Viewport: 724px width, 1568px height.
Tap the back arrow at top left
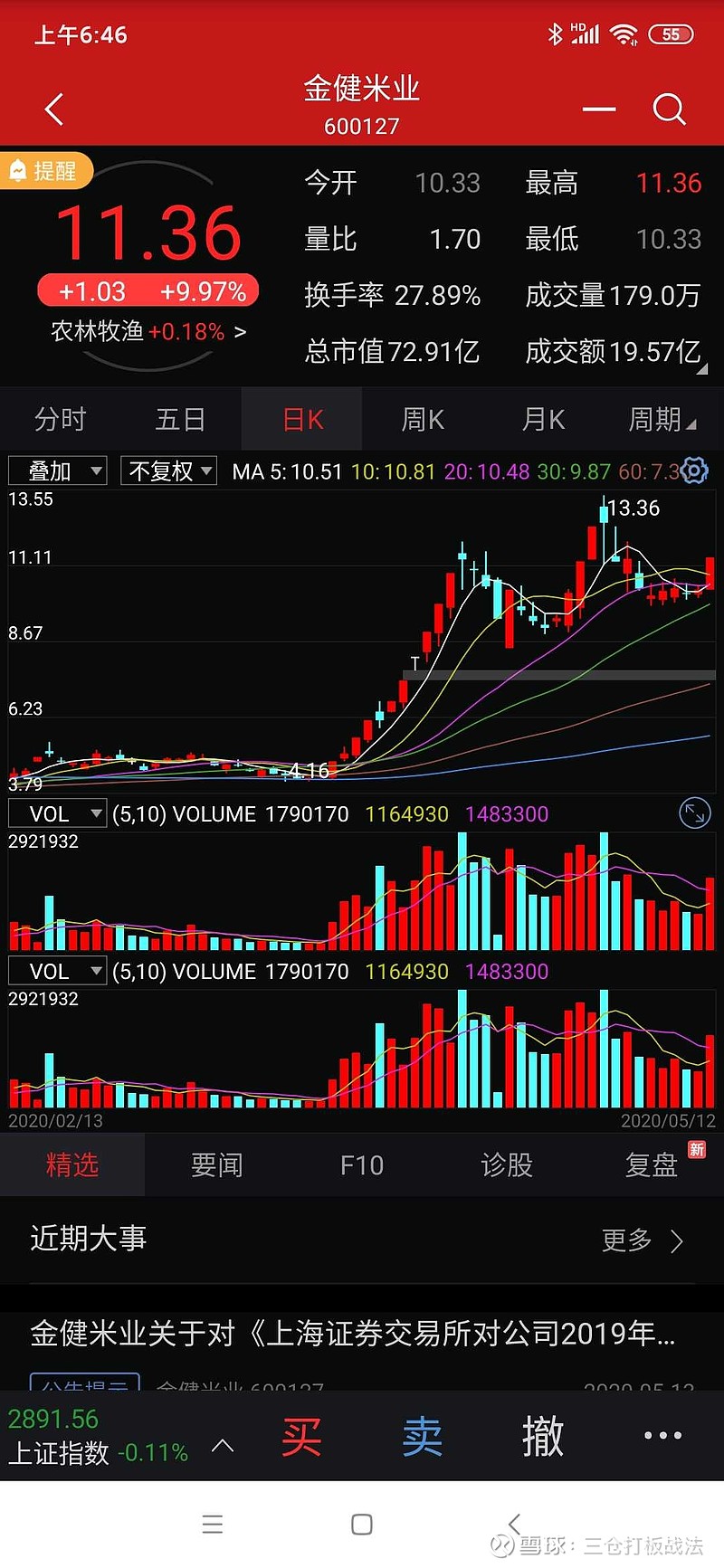click(x=53, y=108)
